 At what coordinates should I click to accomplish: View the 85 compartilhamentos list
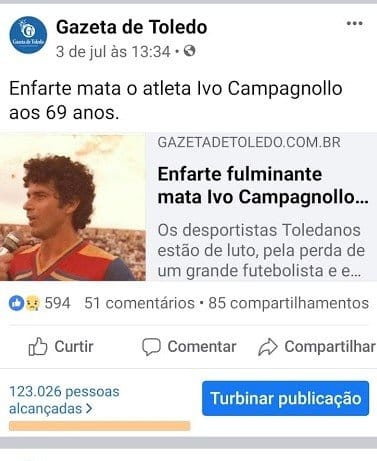pyautogui.click(x=289, y=303)
